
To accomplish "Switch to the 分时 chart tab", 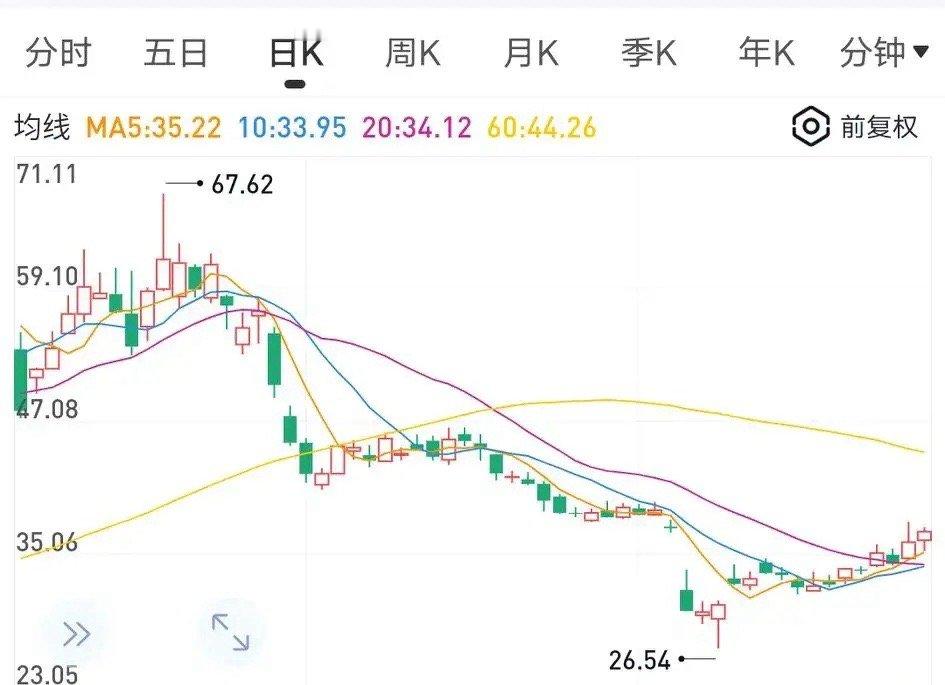I will click(x=58, y=52).
